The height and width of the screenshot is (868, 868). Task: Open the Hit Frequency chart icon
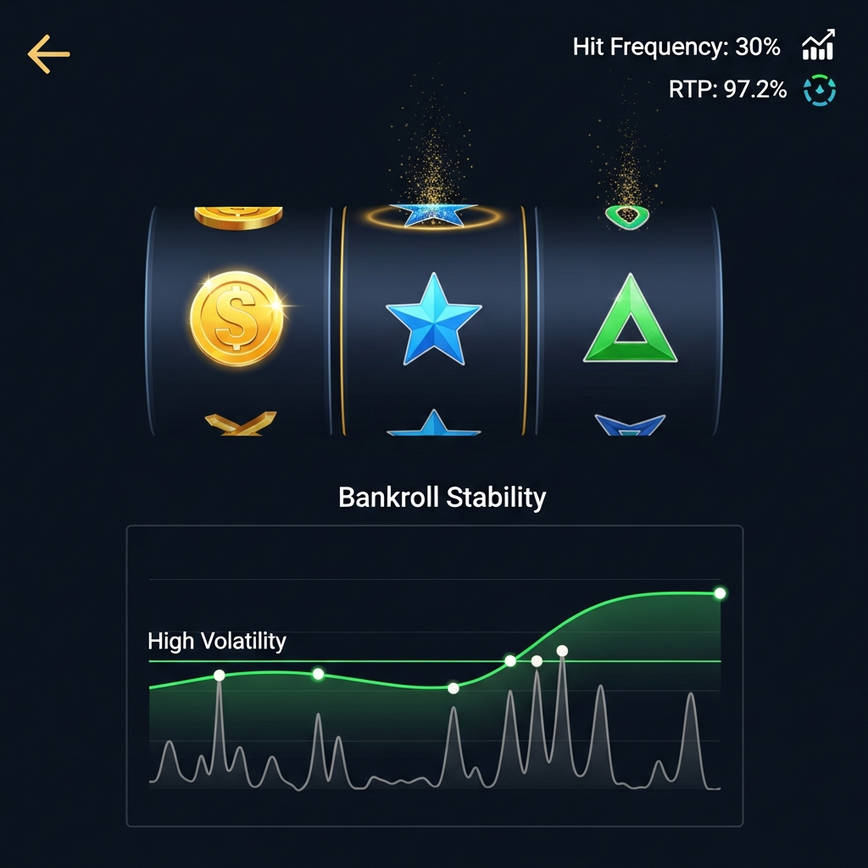[x=817, y=46]
